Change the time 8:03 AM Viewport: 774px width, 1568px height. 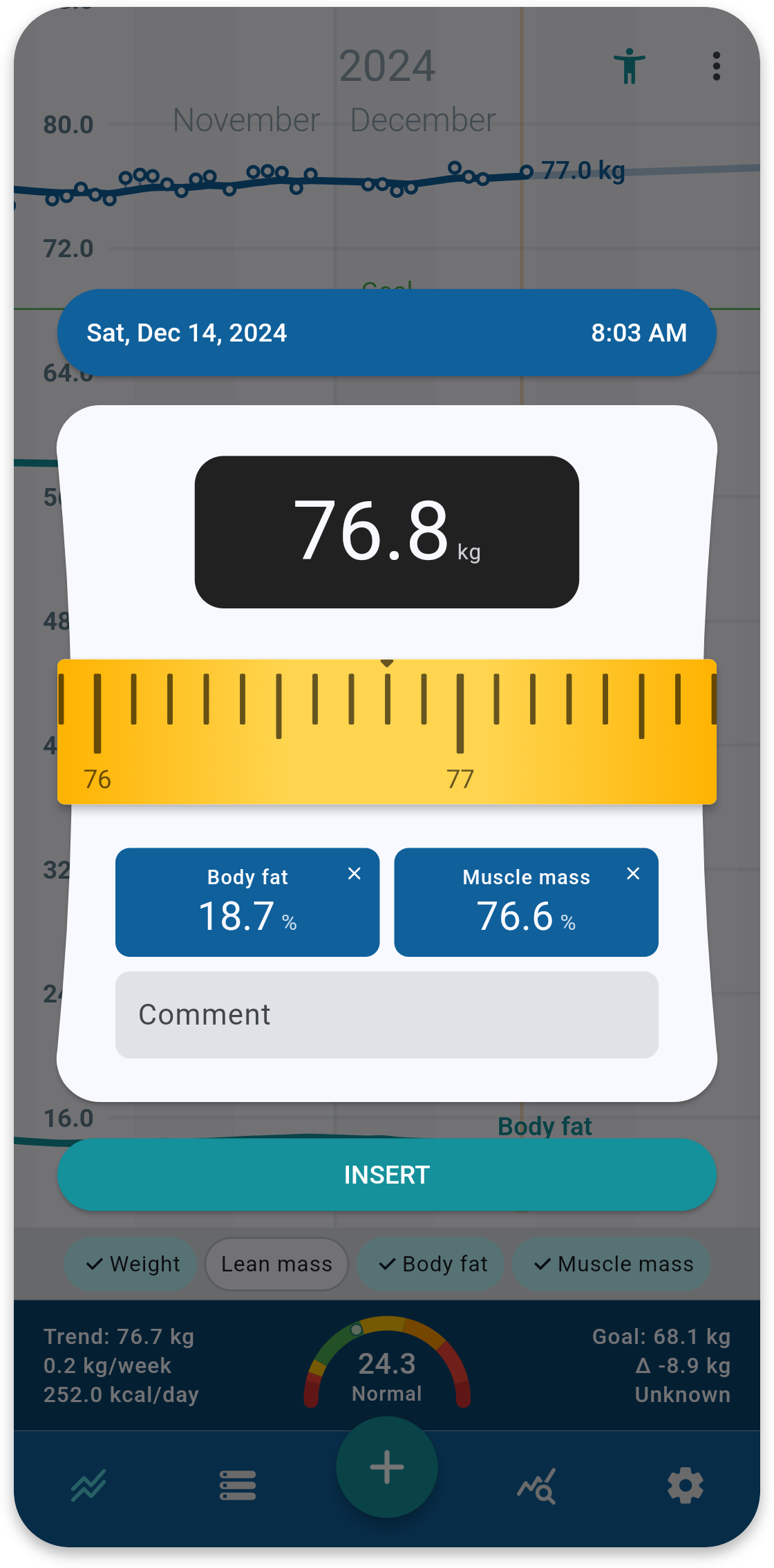pyautogui.click(x=639, y=333)
